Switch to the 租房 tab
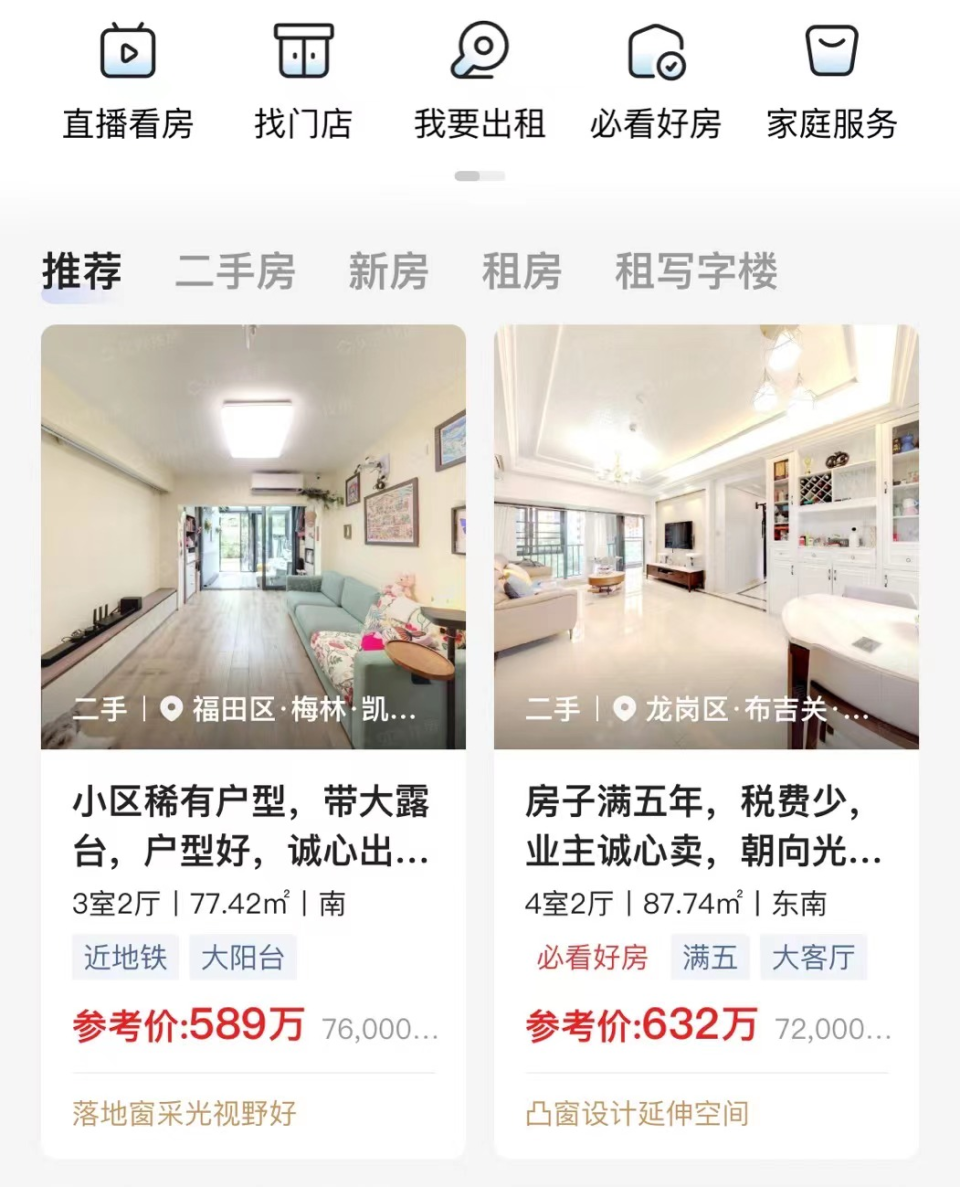 [521, 271]
